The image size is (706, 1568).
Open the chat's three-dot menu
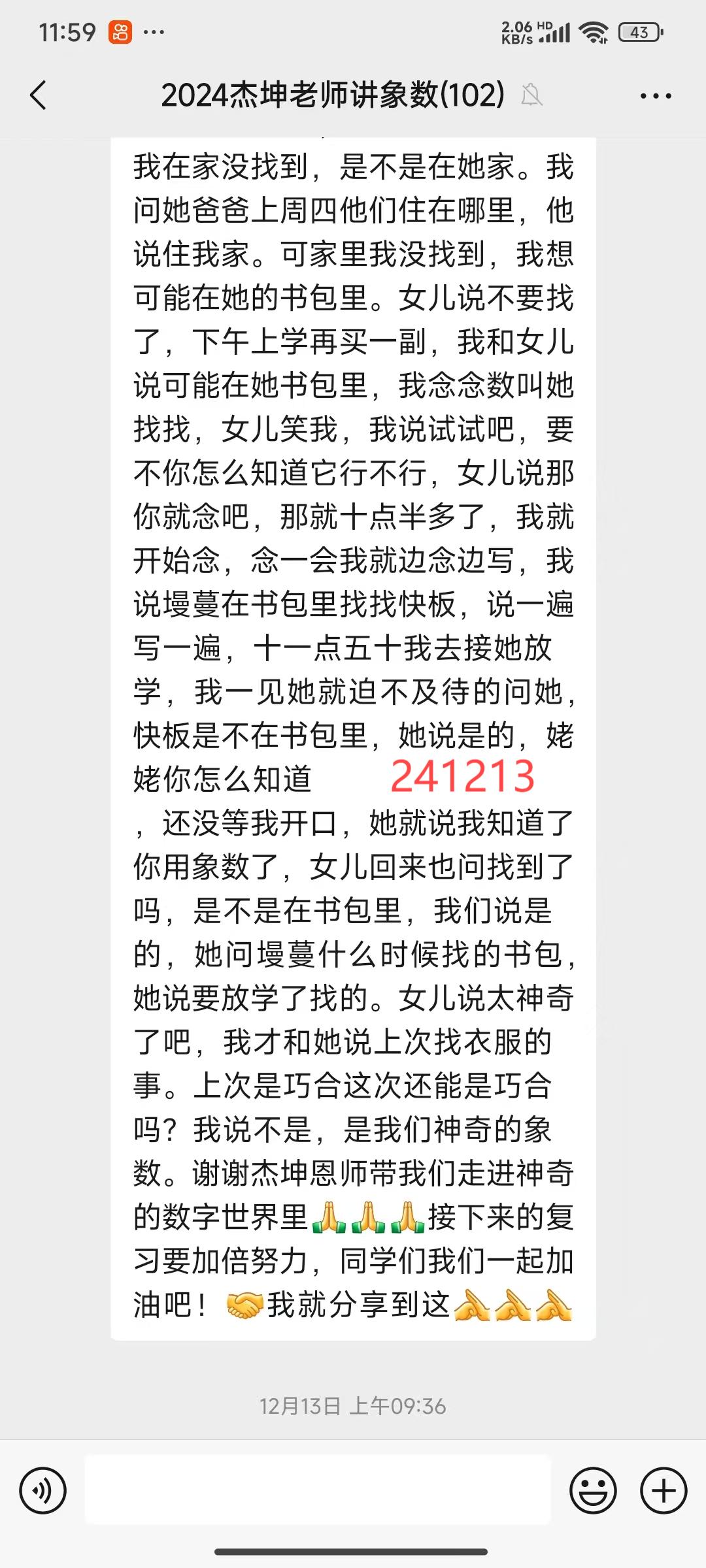tap(656, 96)
